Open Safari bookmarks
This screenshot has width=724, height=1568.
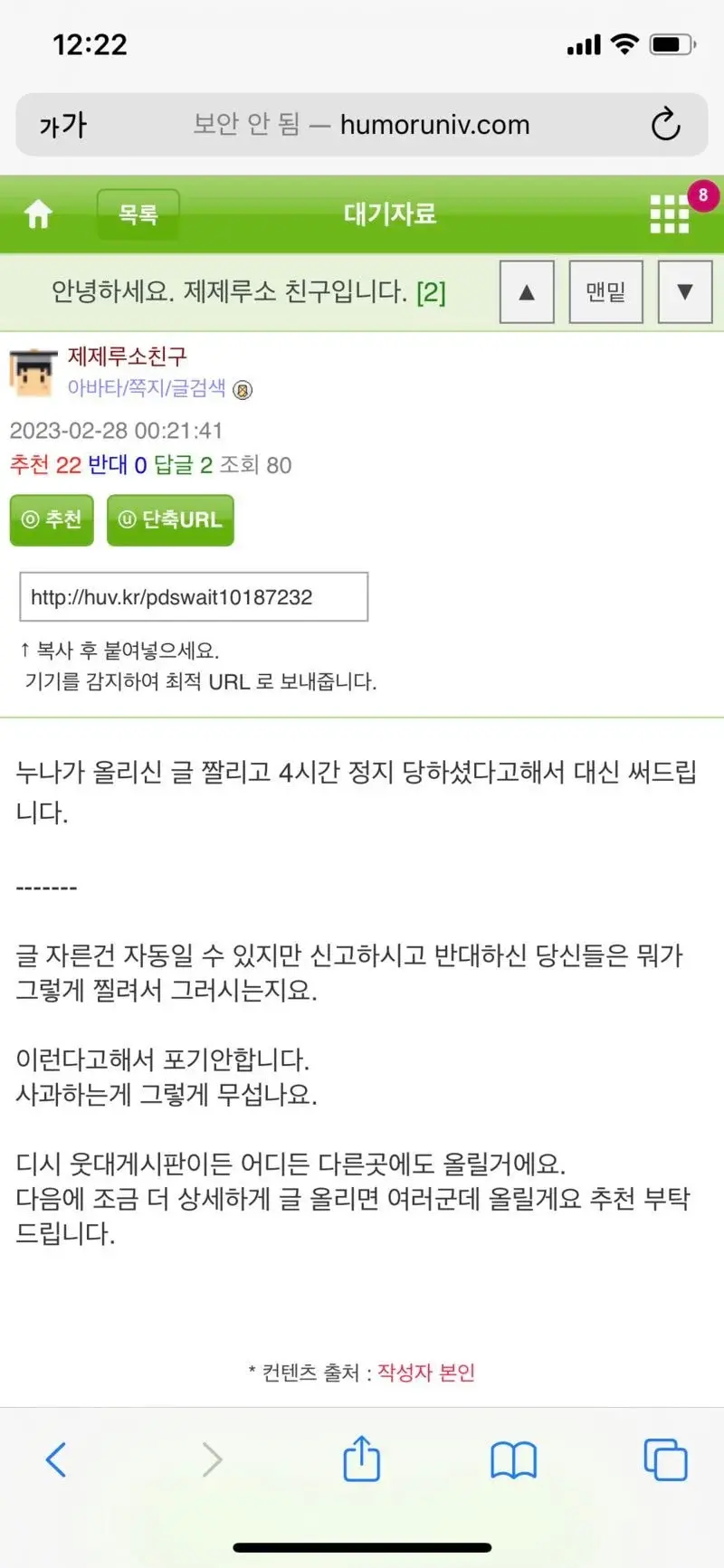[513, 1459]
